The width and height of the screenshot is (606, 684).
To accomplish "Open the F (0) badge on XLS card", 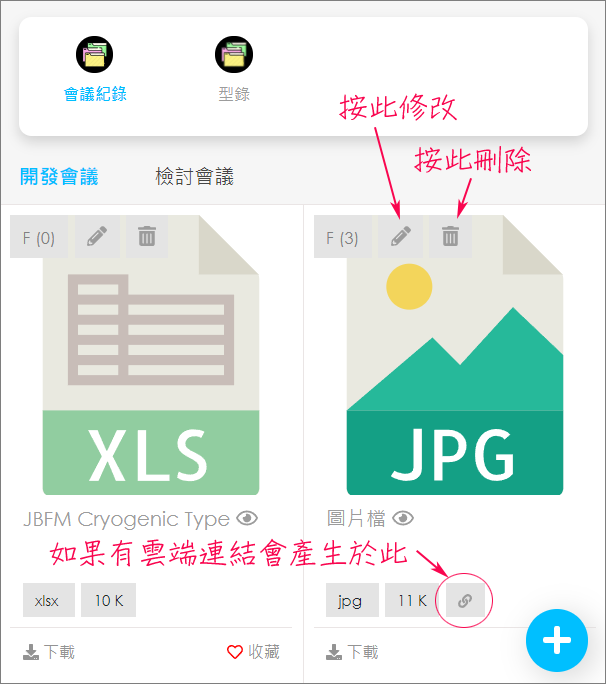I will 38,238.
